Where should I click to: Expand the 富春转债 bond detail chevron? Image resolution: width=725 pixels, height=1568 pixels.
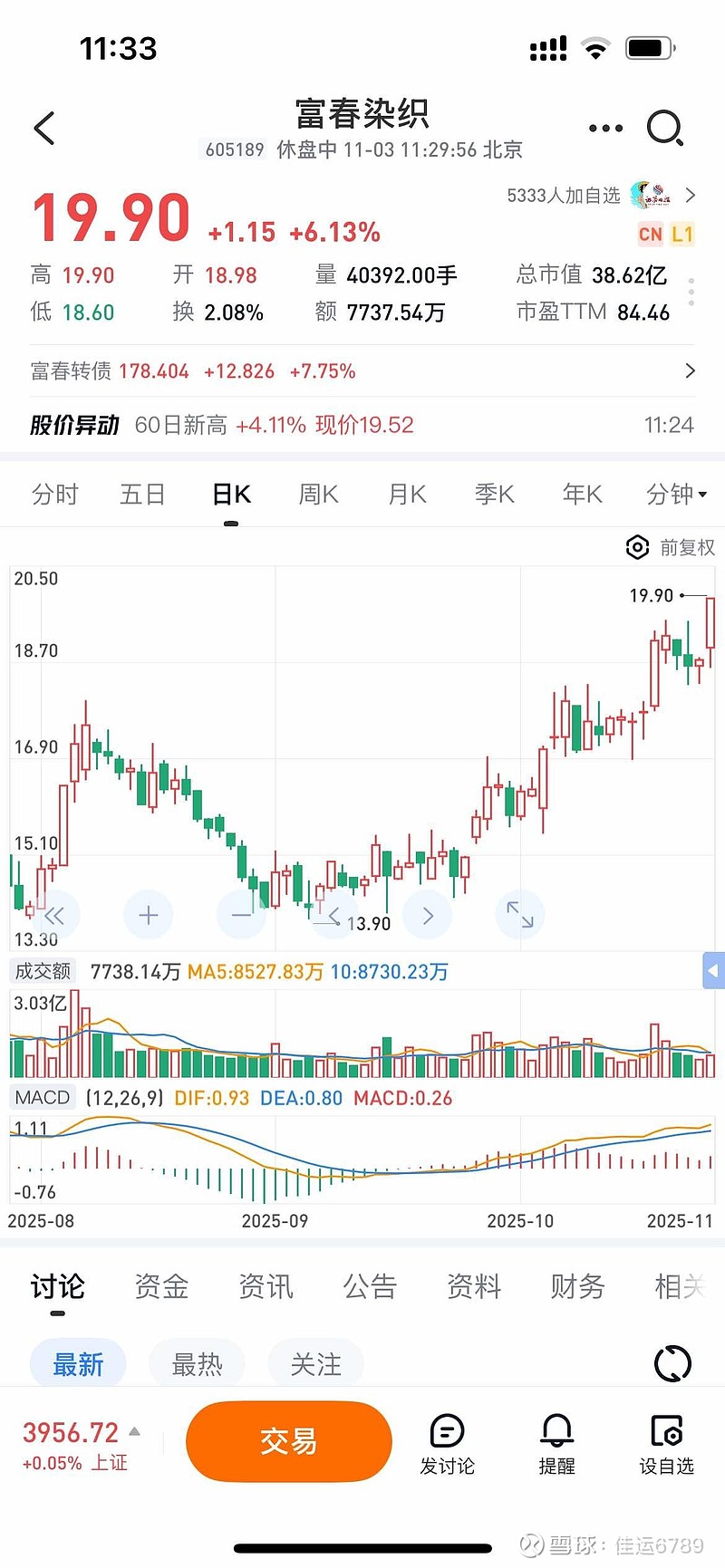pos(694,371)
